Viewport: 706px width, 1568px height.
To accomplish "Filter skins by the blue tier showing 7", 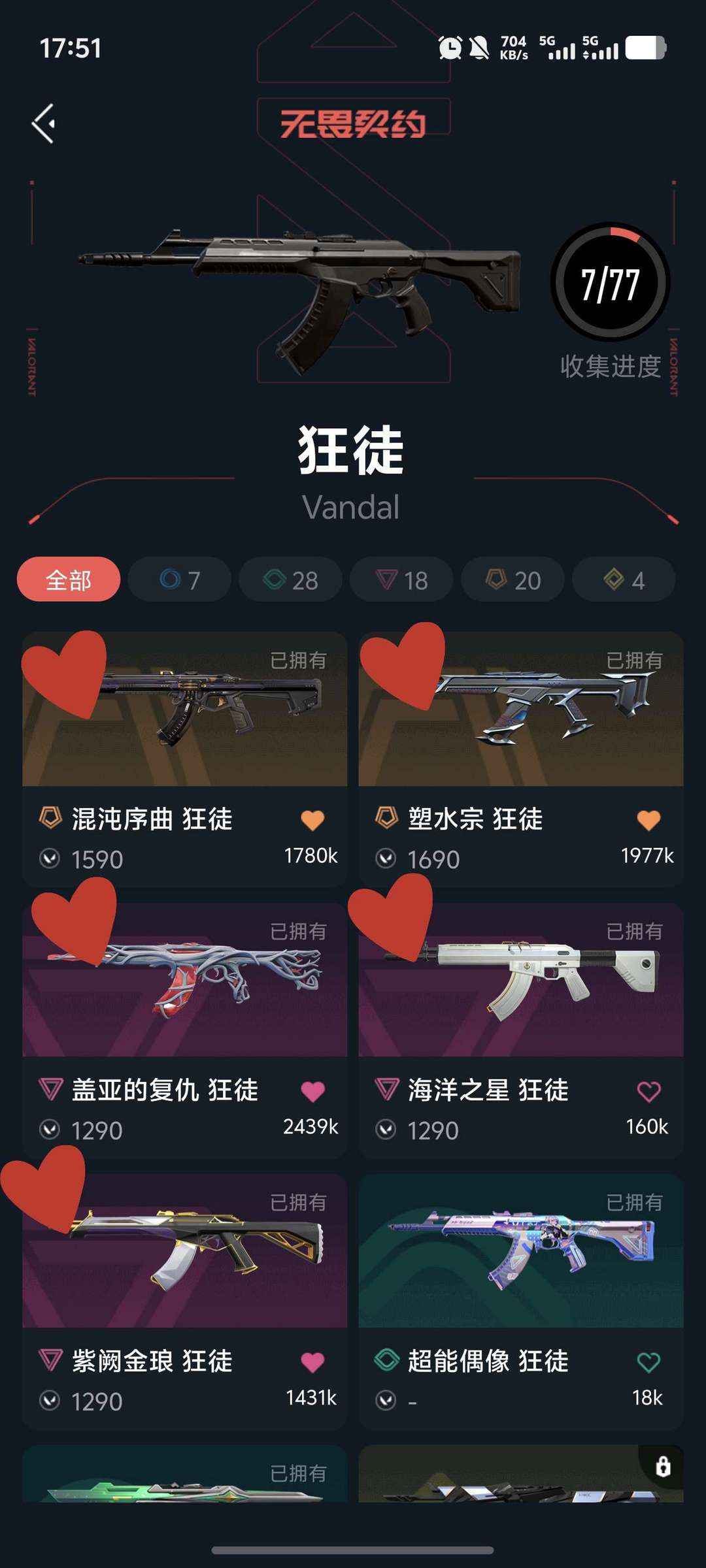I will click(180, 580).
